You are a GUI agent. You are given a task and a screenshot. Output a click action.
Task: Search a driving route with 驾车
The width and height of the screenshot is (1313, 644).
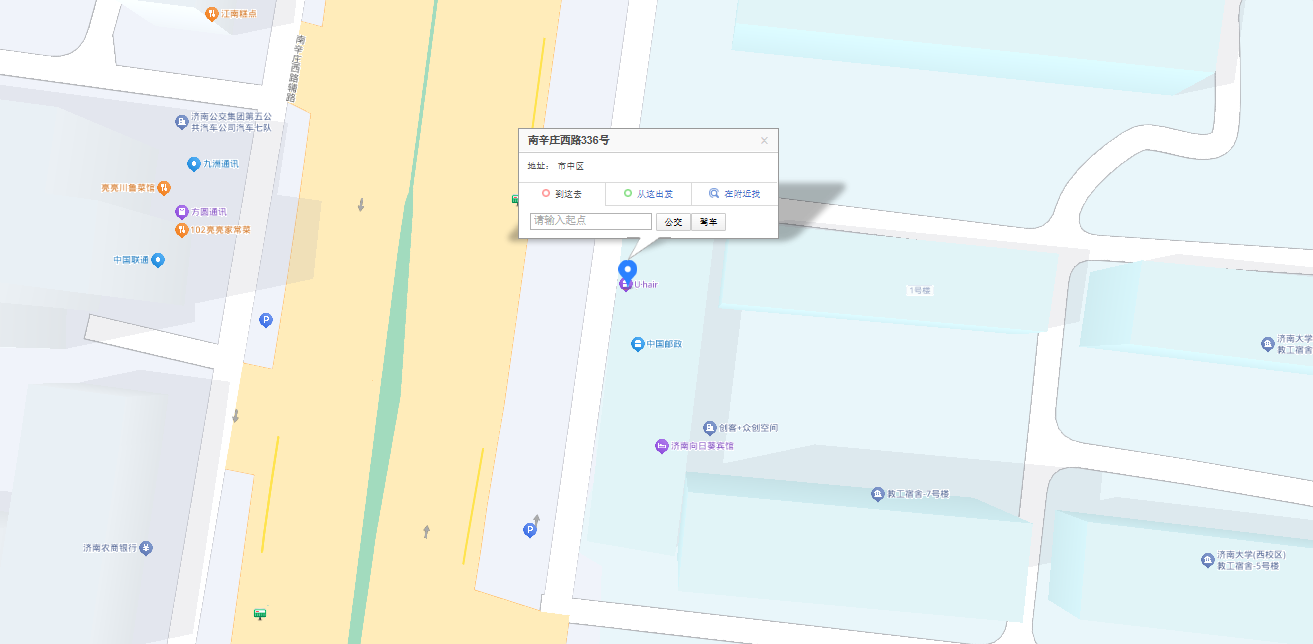(x=708, y=222)
